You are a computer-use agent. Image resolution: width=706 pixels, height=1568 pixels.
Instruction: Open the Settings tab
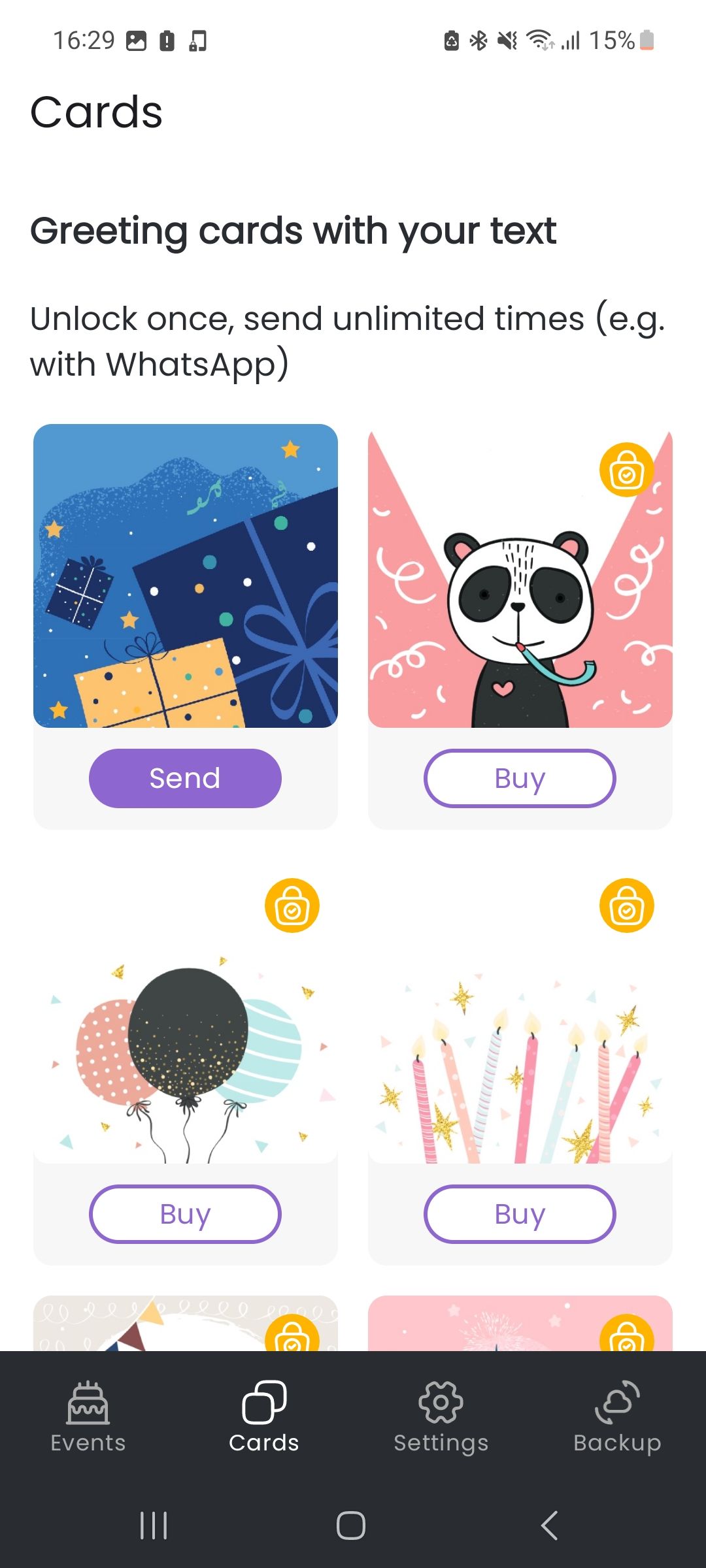tap(441, 1416)
